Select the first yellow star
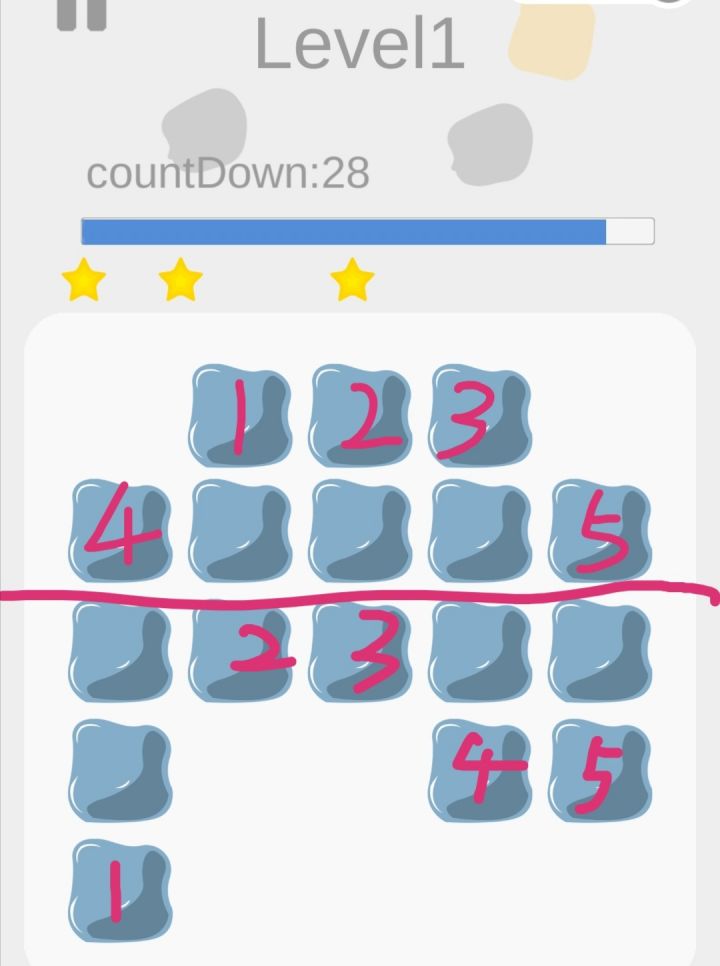Screen dimensions: 720x966 (85, 283)
